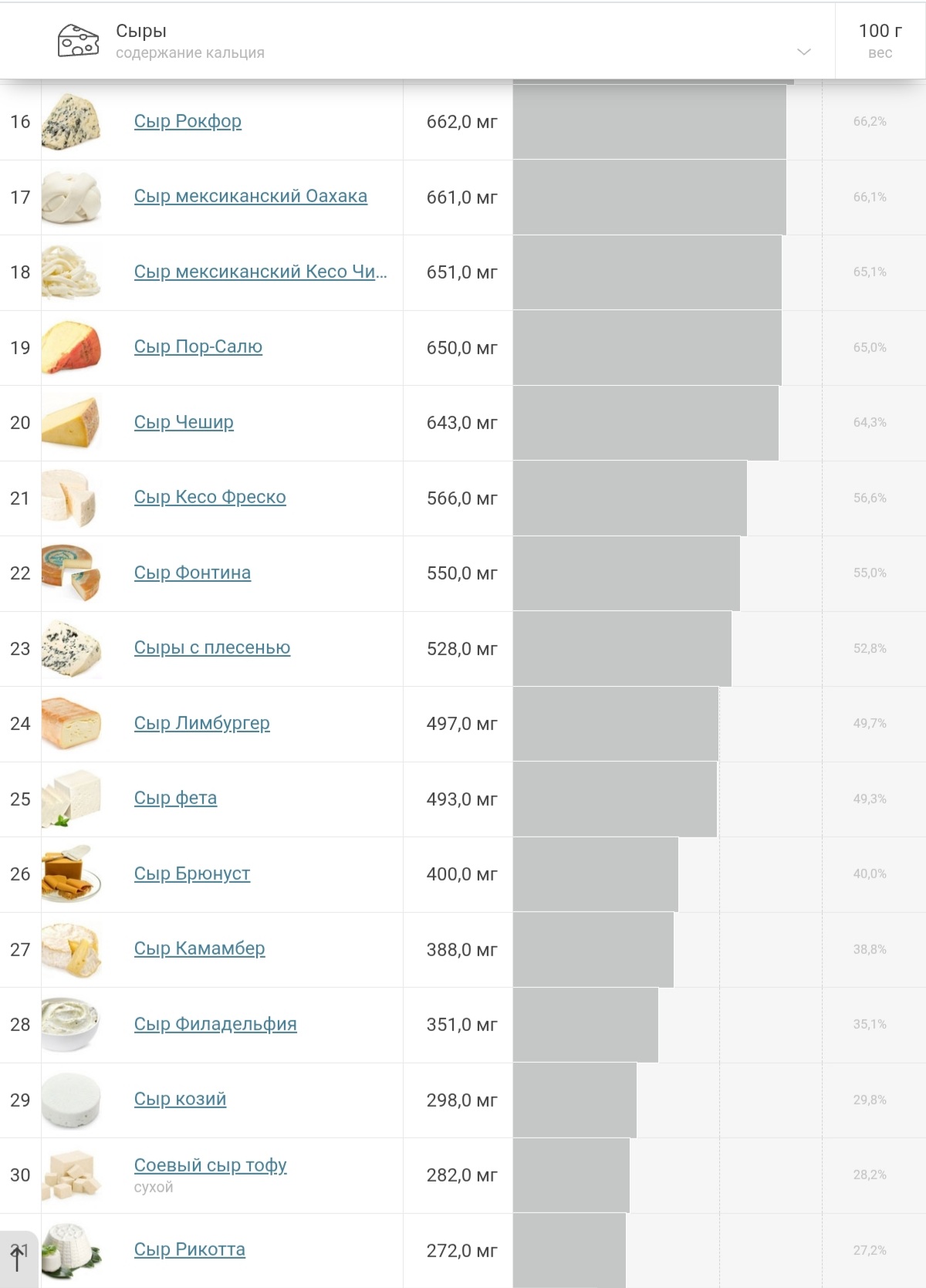Expand the Сыры category dropdown
Screen dimensions: 926x1288
[x=803, y=52]
